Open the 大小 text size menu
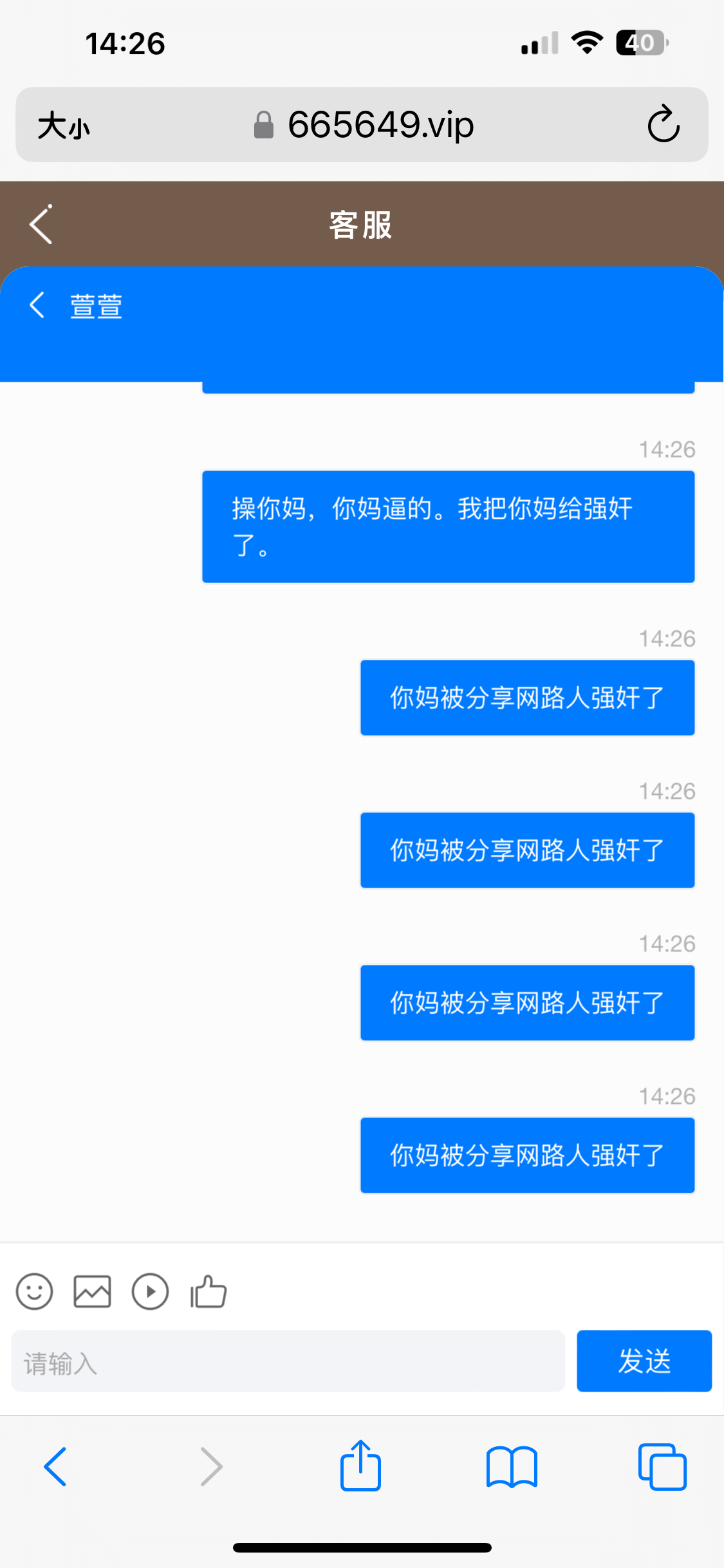The height and width of the screenshot is (1568, 724). (63, 126)
